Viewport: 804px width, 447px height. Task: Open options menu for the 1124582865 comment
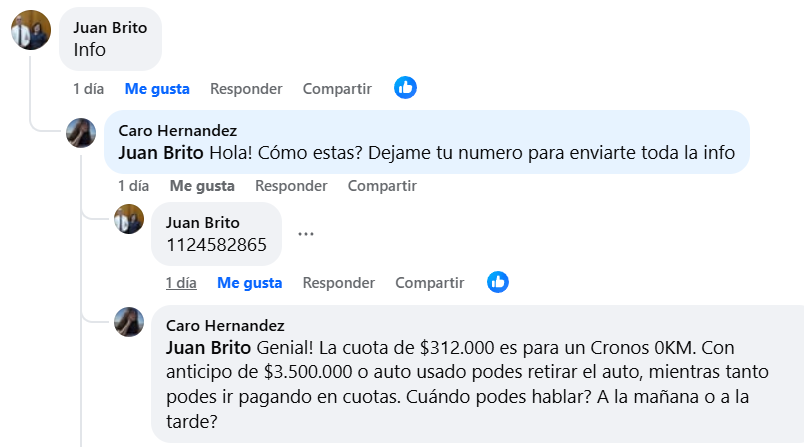[306, 234]
